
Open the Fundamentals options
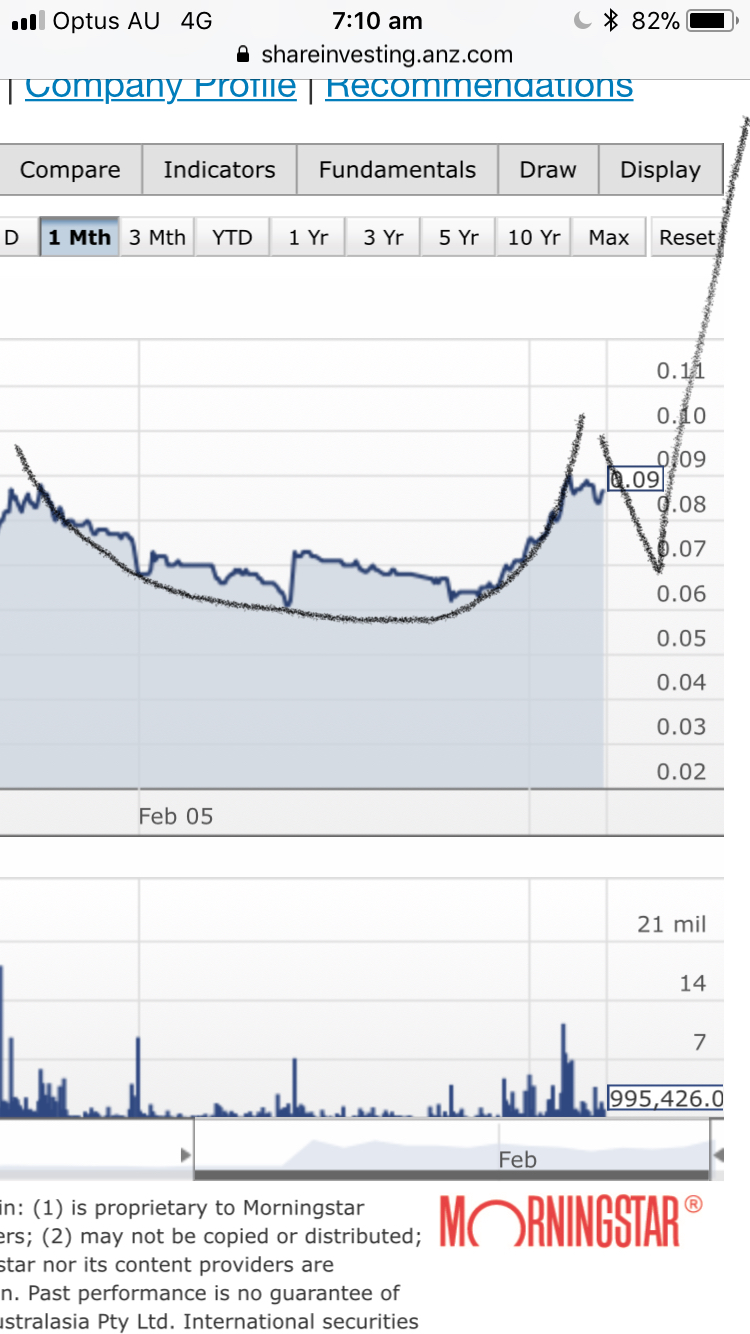tap(397, 170)
